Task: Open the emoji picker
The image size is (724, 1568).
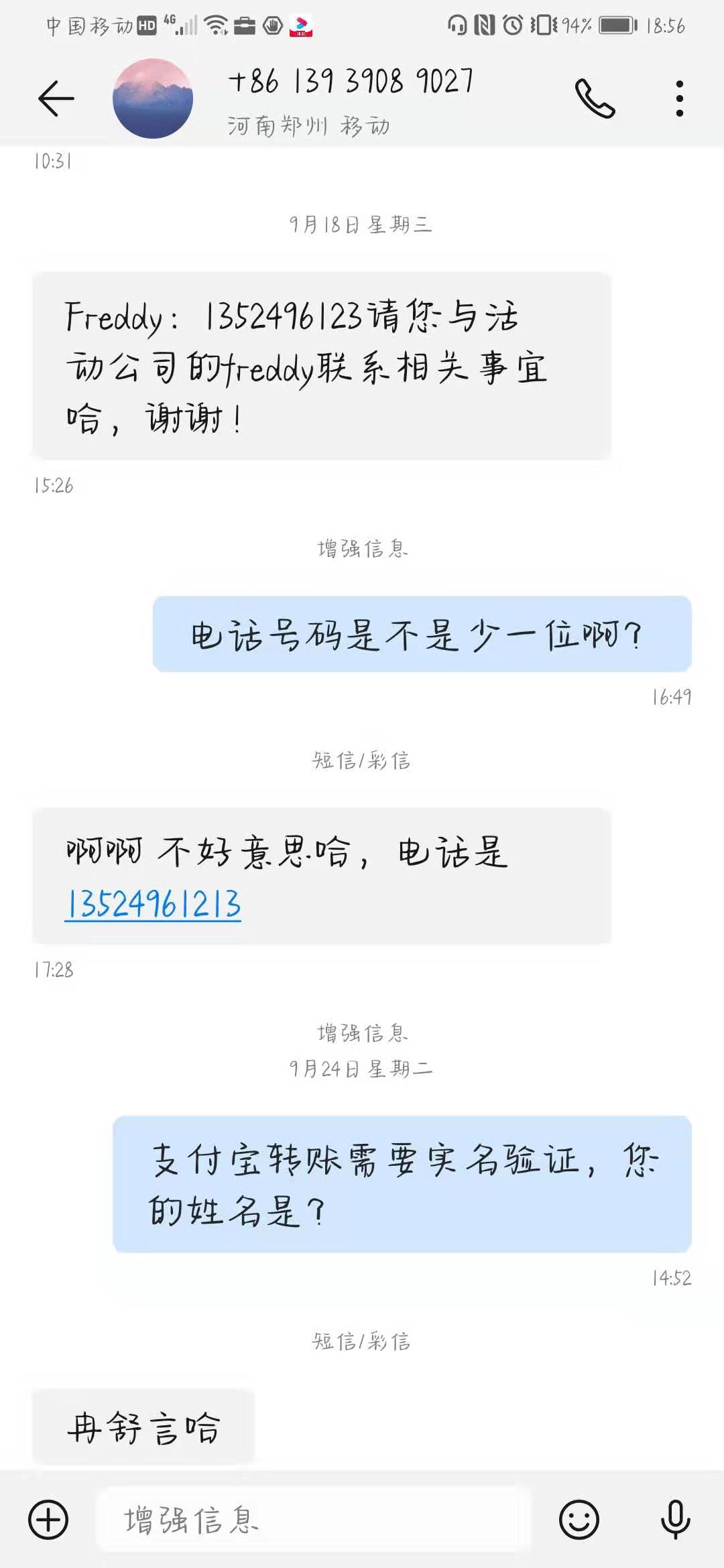Action: point(579,1519)
